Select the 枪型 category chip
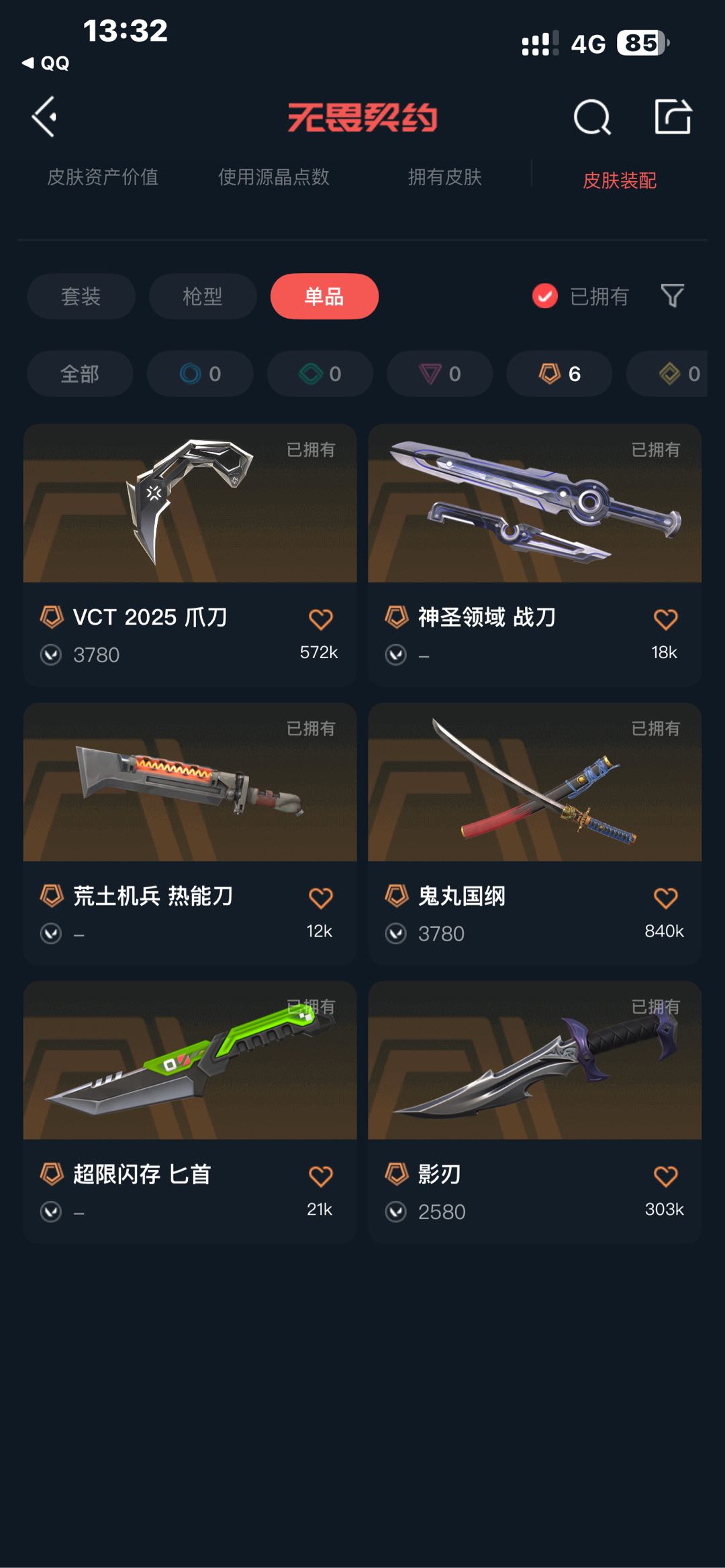Viewport: 725px width, 1568px height. point(203,297)
